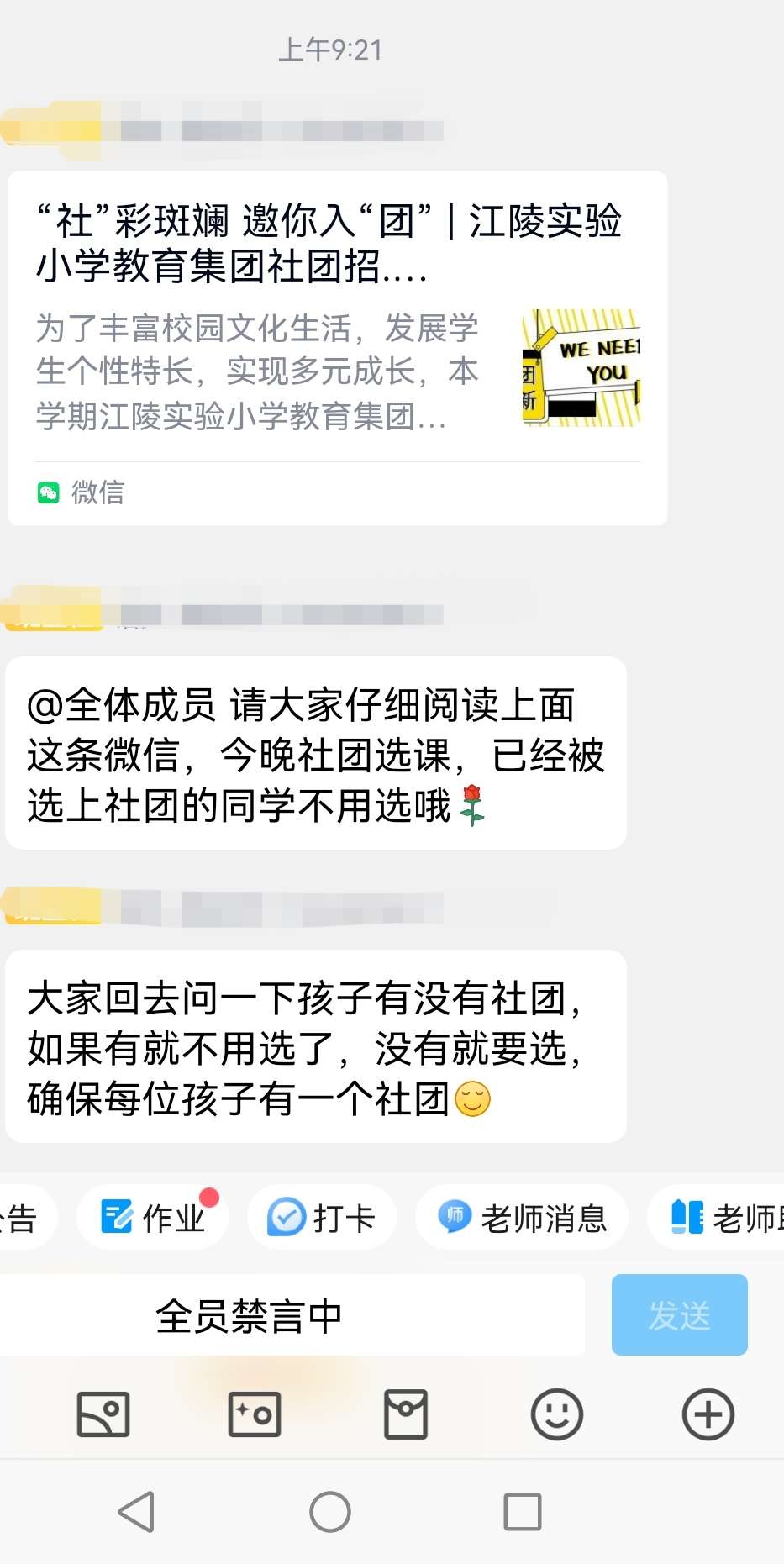The width and height of the screenshot is (784, 1564).
Task: Return to home screen via home button
Action: pyautogui.click(x=330, y=1512)
